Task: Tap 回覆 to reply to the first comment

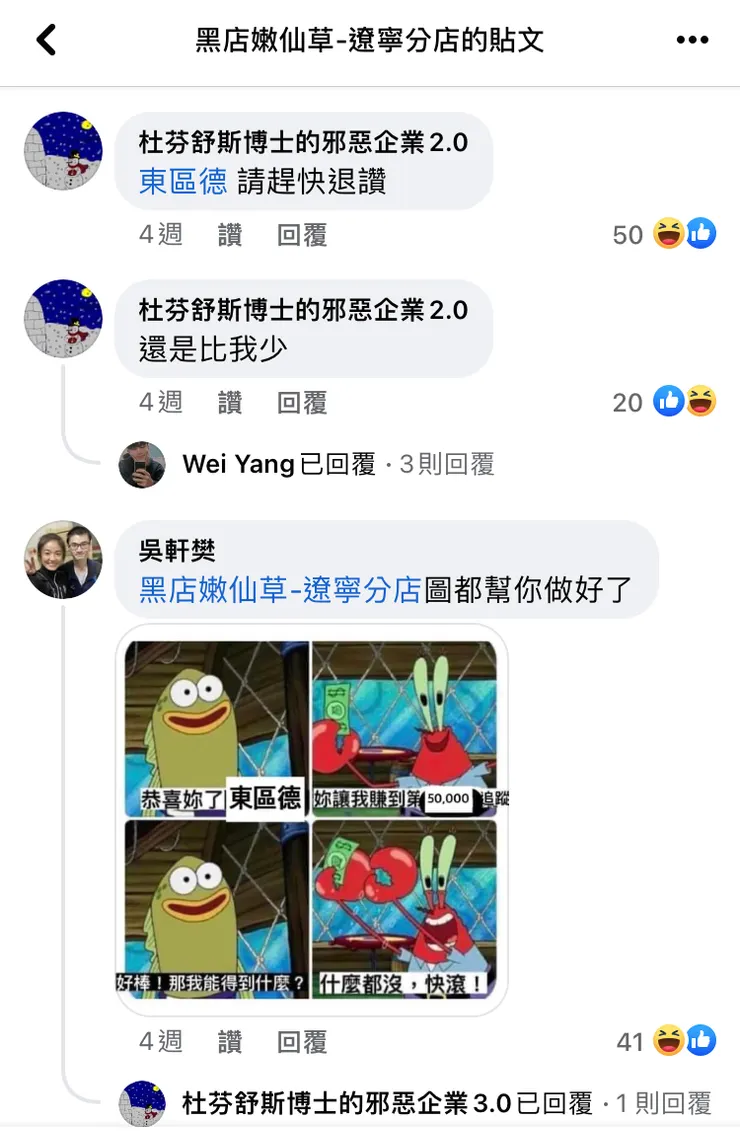Action: coord(301,235)
